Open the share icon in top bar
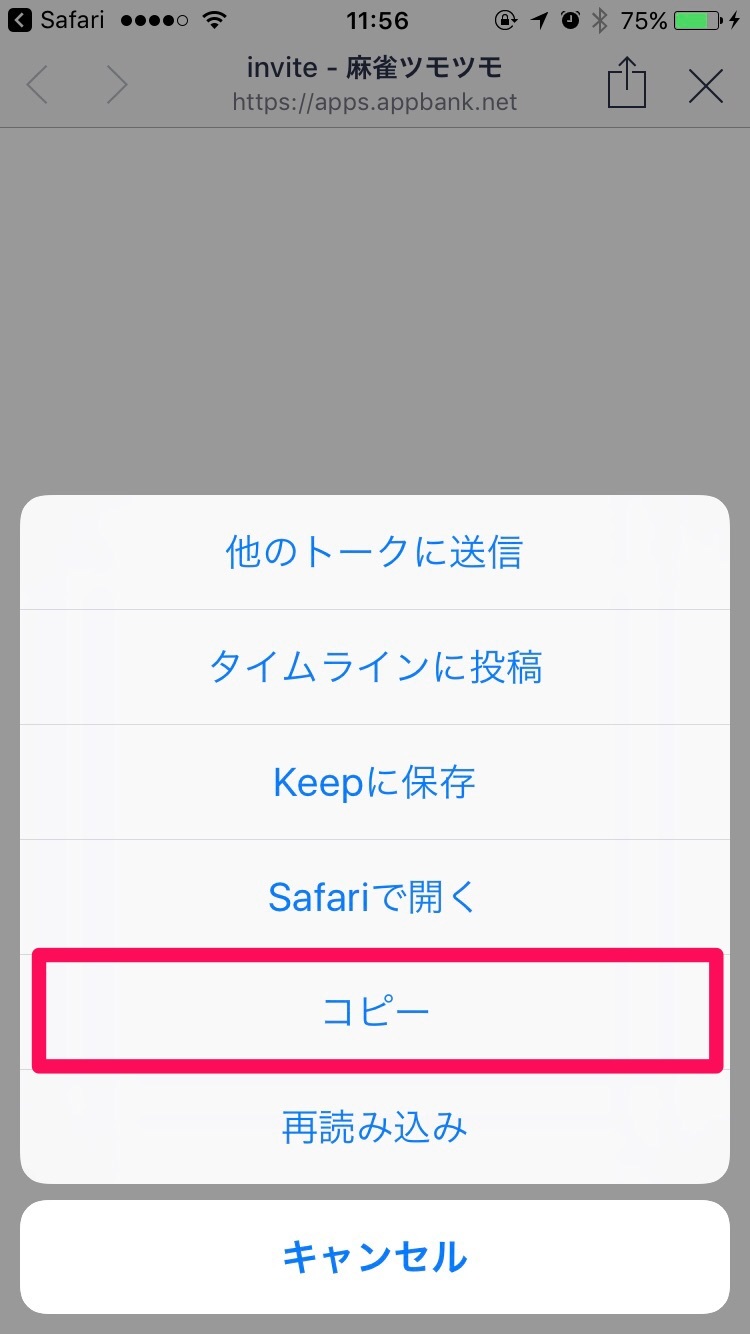This screenshot has height=1334, width=750. (x=627, y=84)
